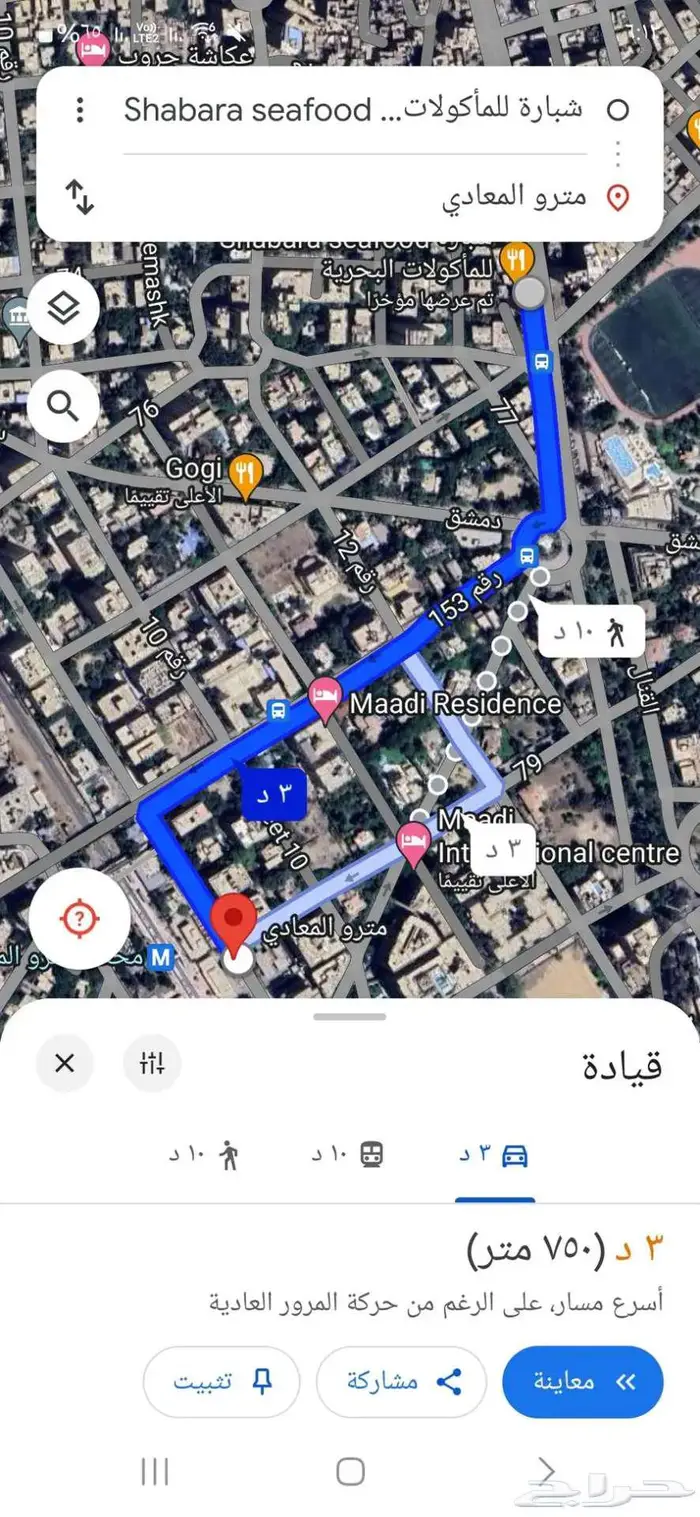Open the route options filter
700x1517 pixels.
tap(152, 1062)
